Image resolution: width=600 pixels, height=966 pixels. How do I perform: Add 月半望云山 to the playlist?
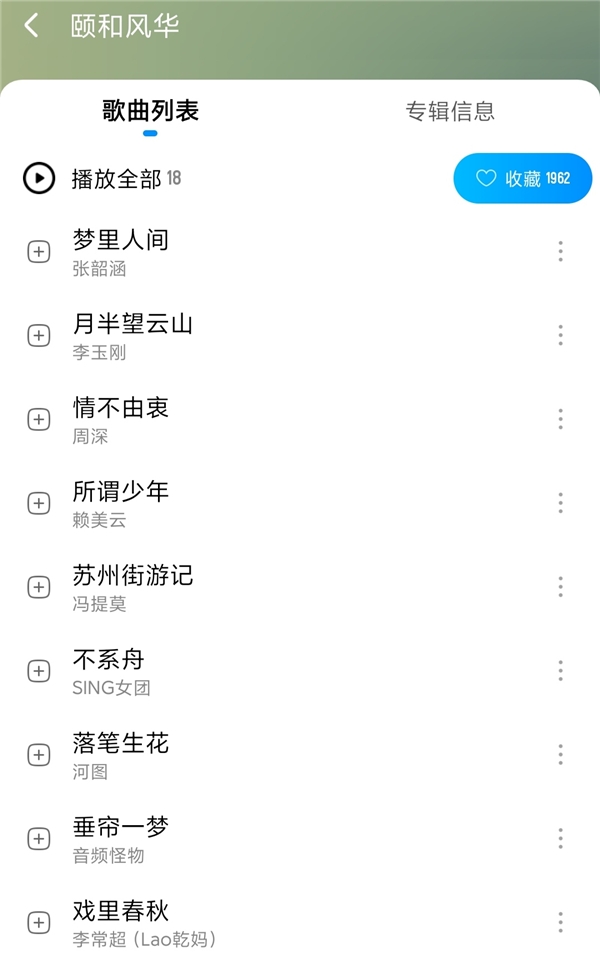point(38,336)
